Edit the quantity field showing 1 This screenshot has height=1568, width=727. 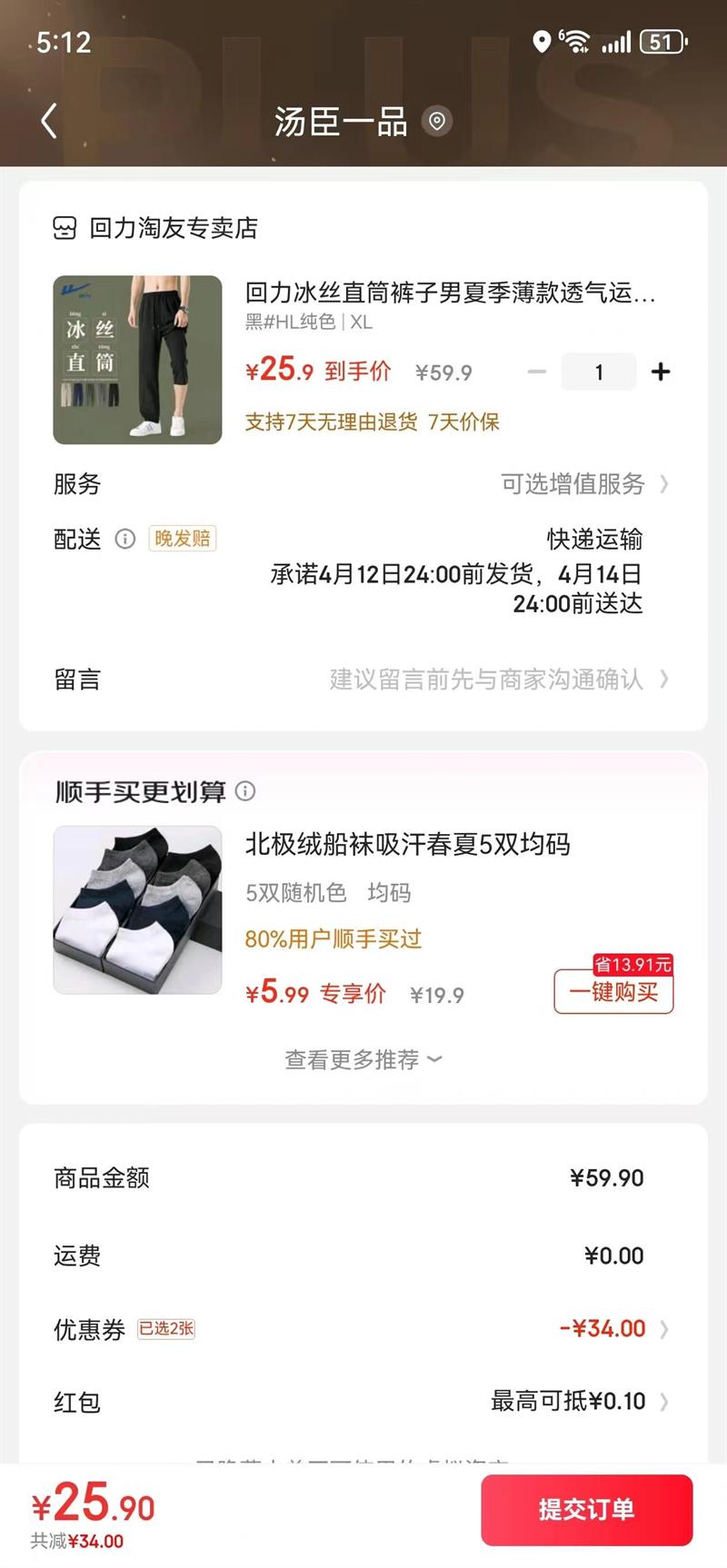(x=599, y=372)
